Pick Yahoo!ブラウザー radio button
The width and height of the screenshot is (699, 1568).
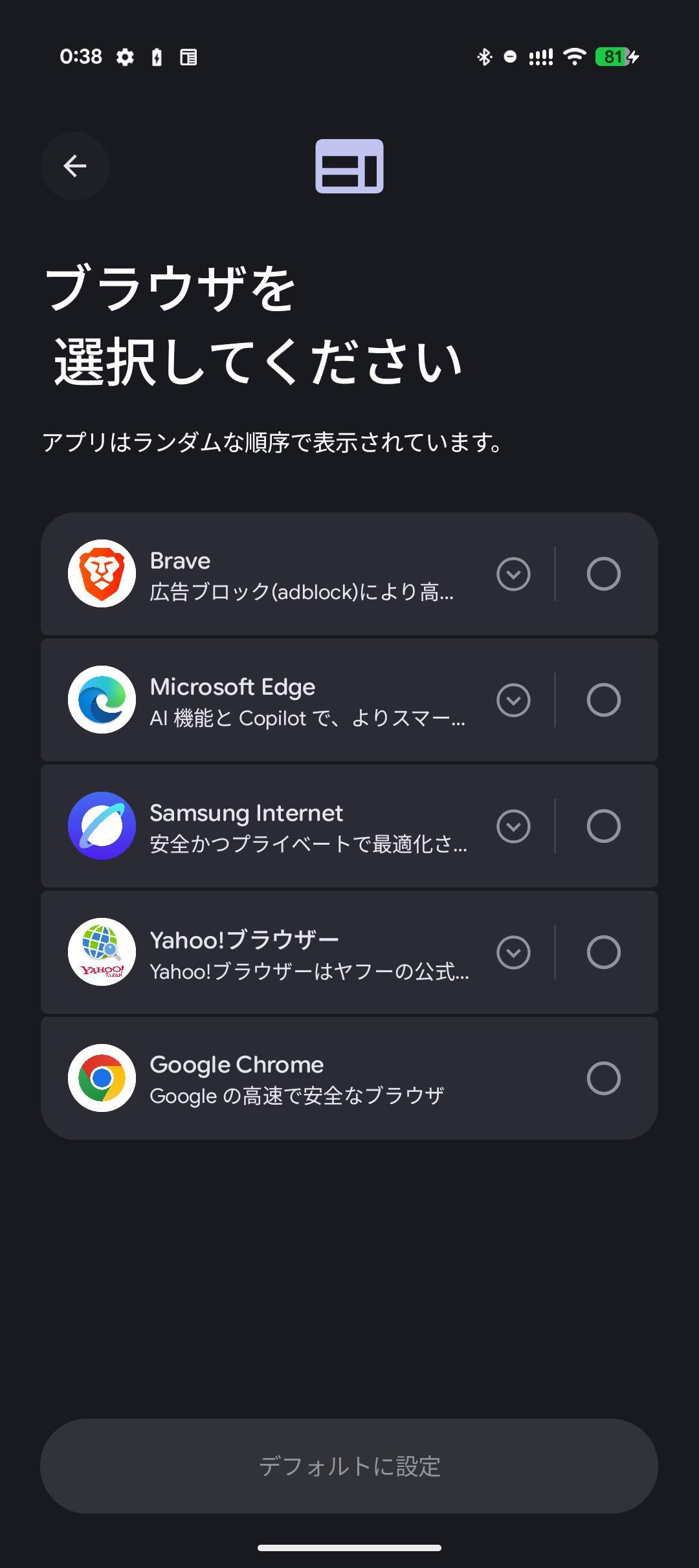point(603,952)
